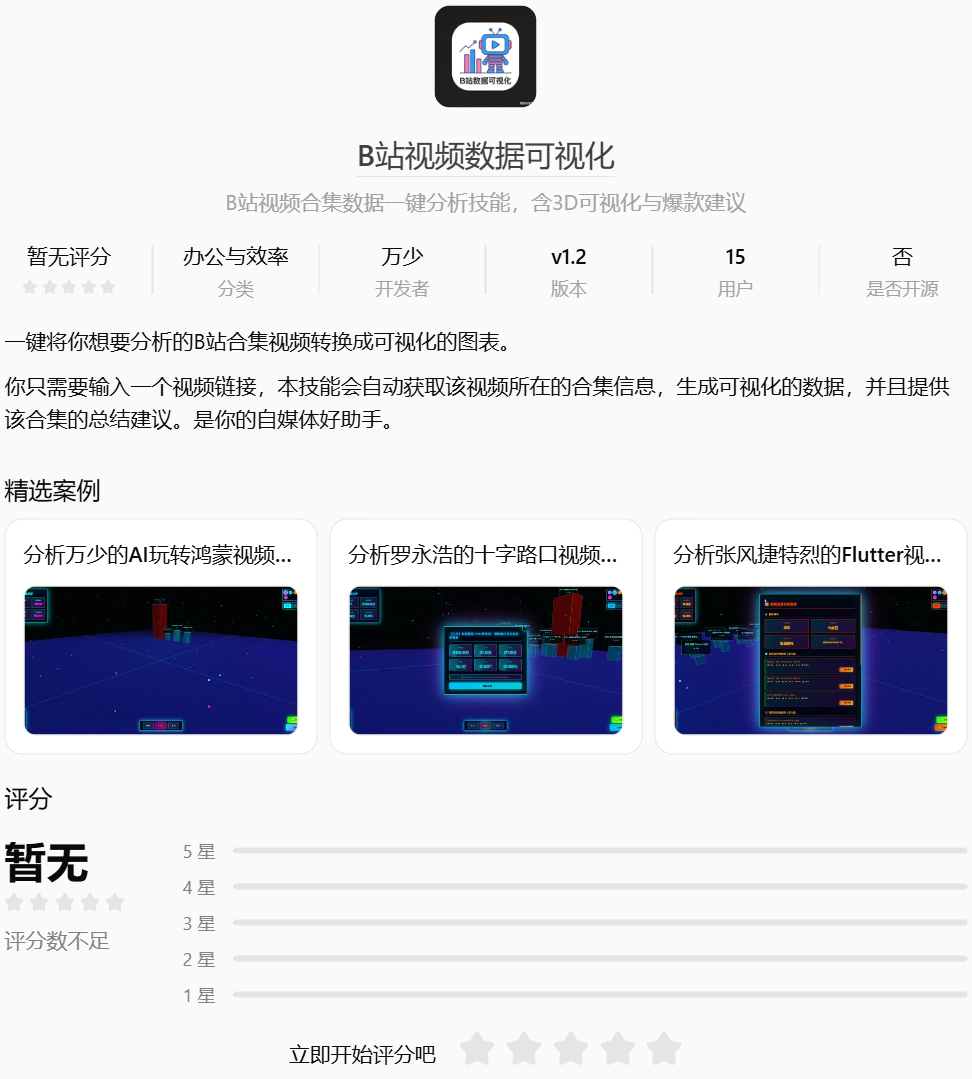Screen dimensions: 972x1079
Task: Rate one star next to 立即开始评分吧
Action: pyautogui.click(x=477, y=1049)
